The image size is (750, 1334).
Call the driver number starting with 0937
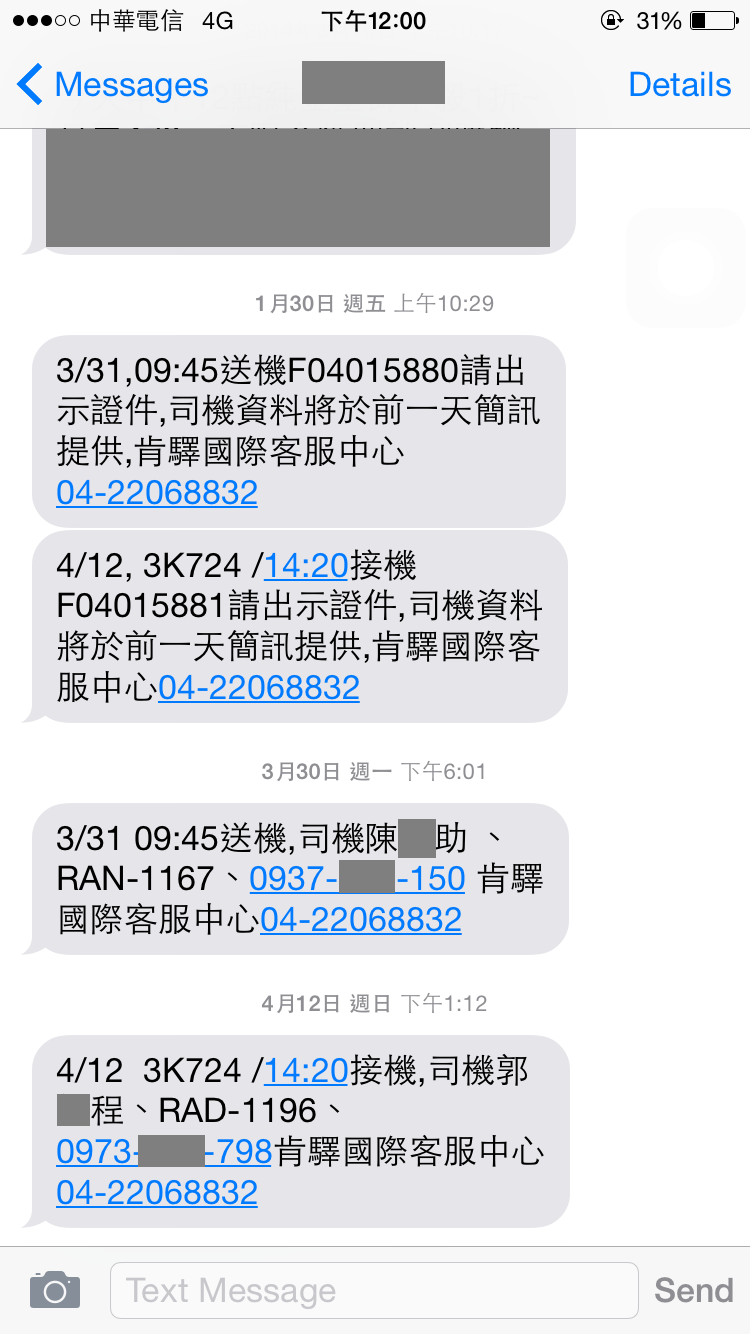(357, 878)
